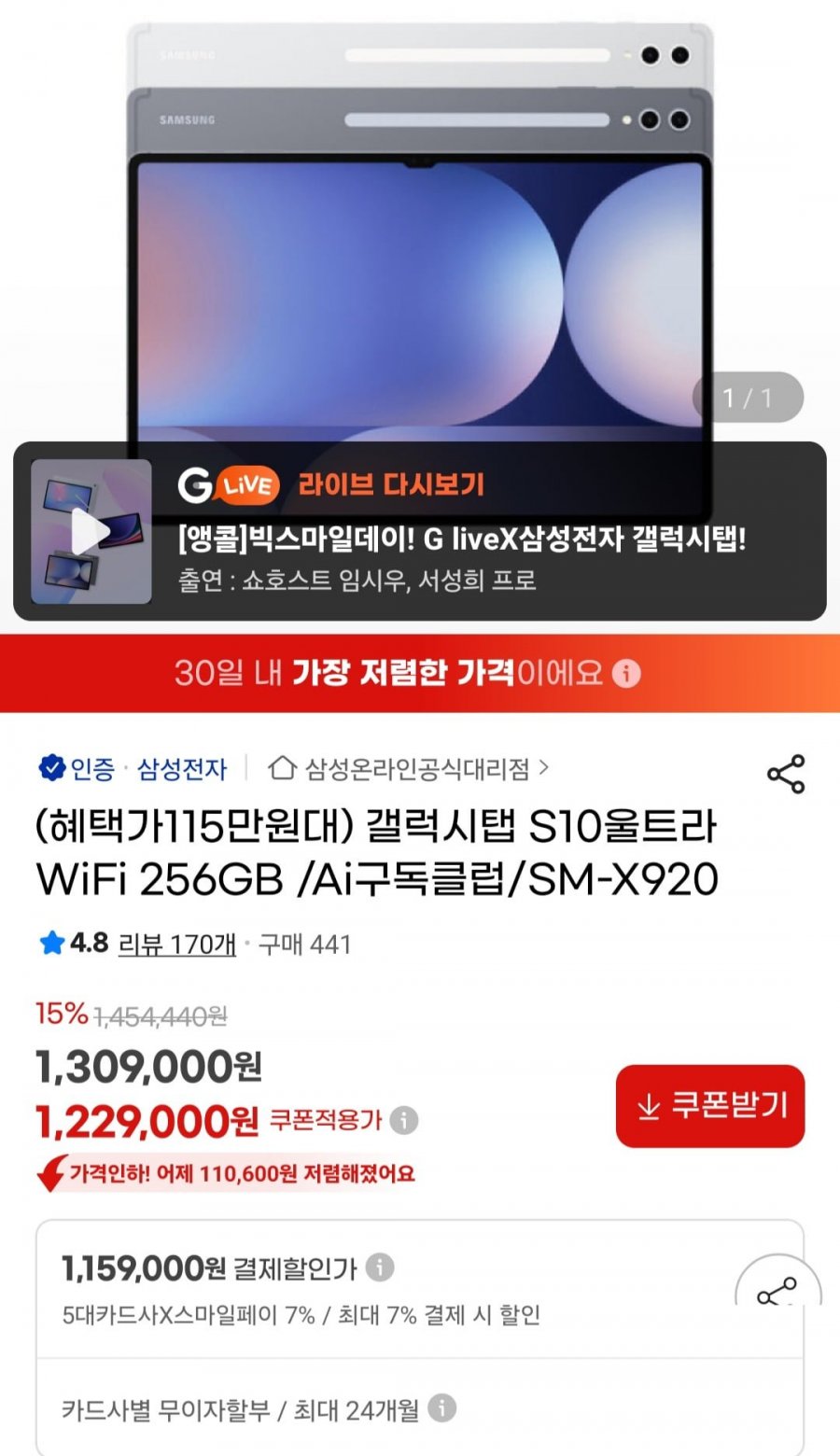The height and width of the screenshot is (1456, 840).
Task: Share this product via share icon
Action: tap(785, 774)
